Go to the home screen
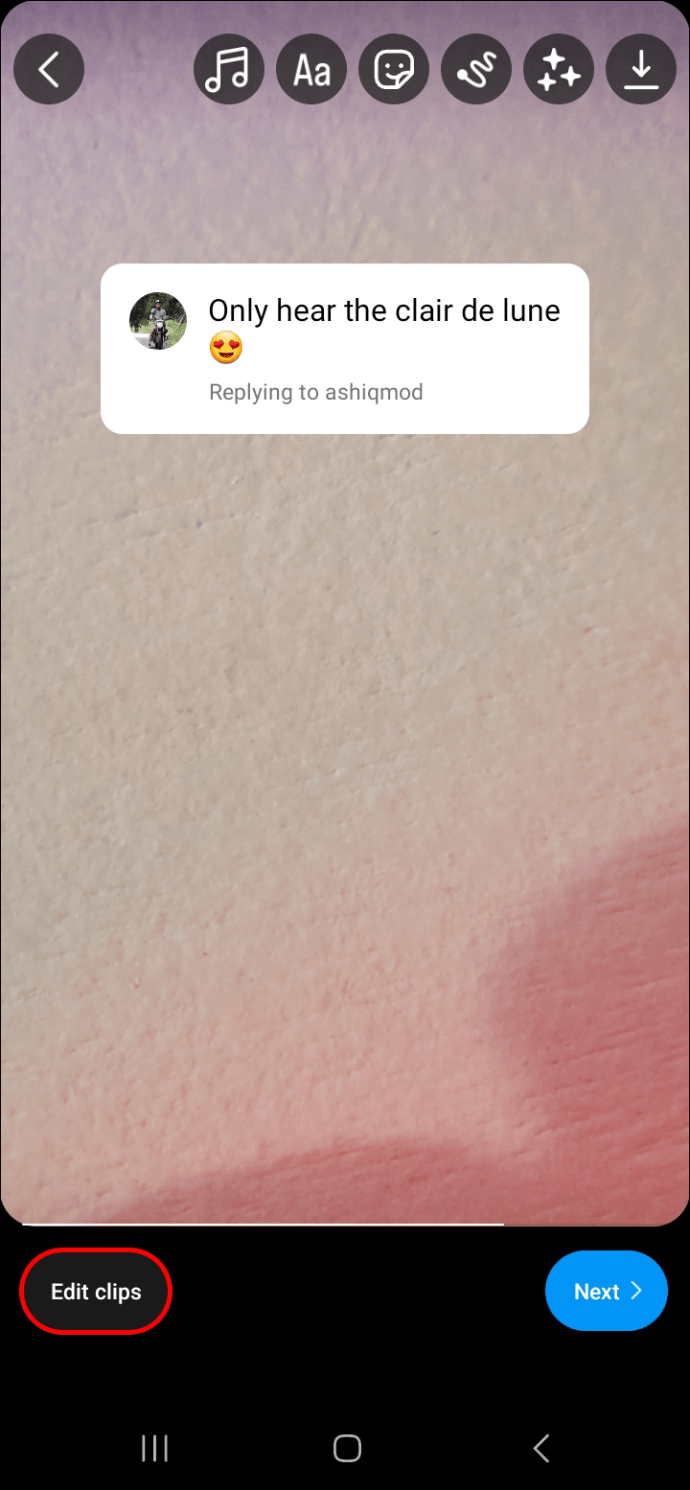The width and height of the screenshot is (690, 1490). point(346,1447)
